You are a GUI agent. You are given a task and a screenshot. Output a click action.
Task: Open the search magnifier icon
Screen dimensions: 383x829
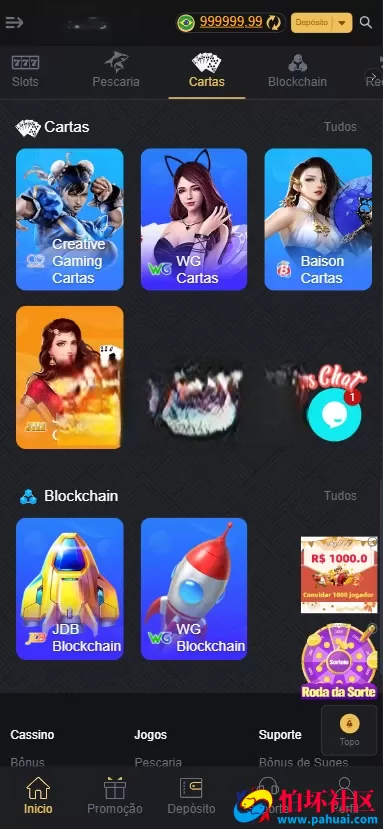(x=366, y=22)
